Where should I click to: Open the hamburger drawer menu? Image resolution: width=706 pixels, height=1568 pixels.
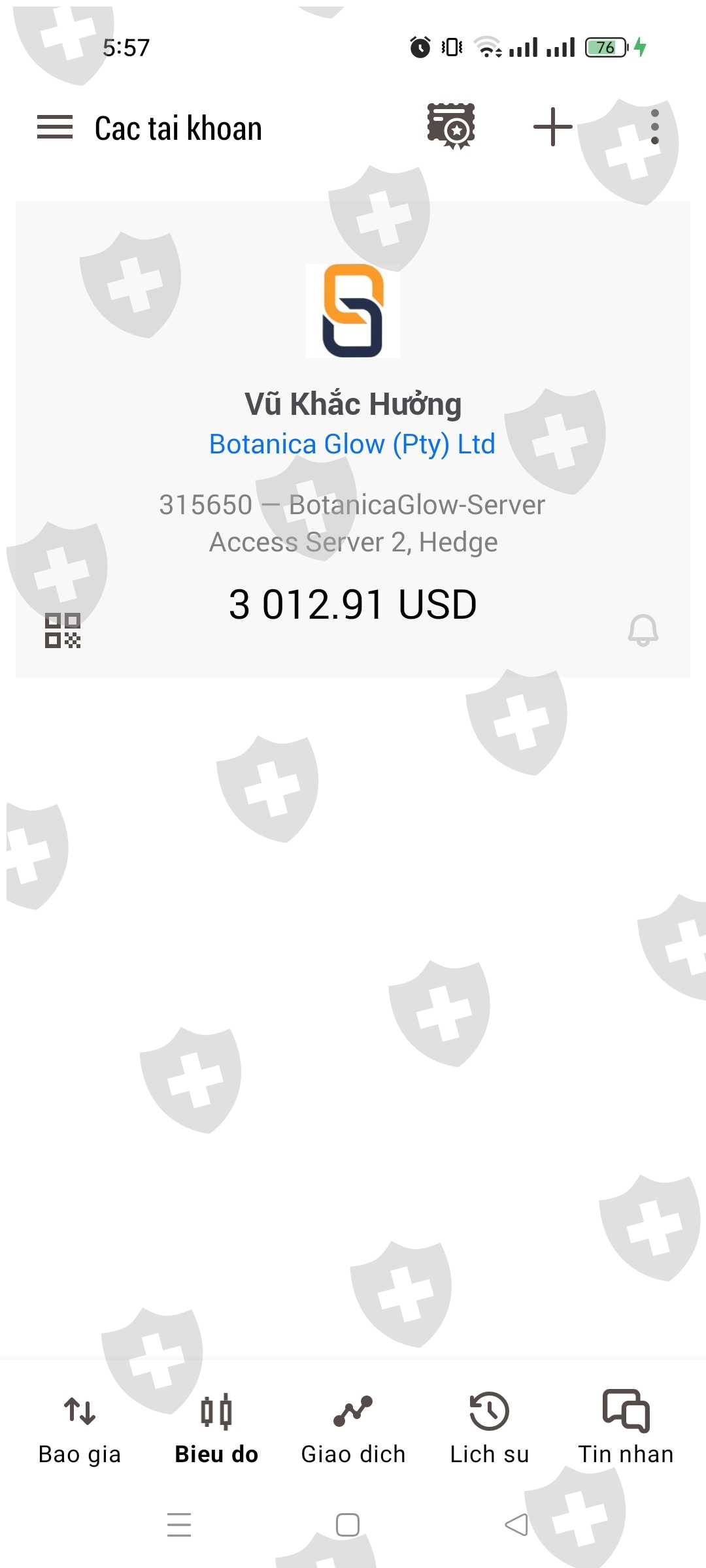click(x=55, y=127)
